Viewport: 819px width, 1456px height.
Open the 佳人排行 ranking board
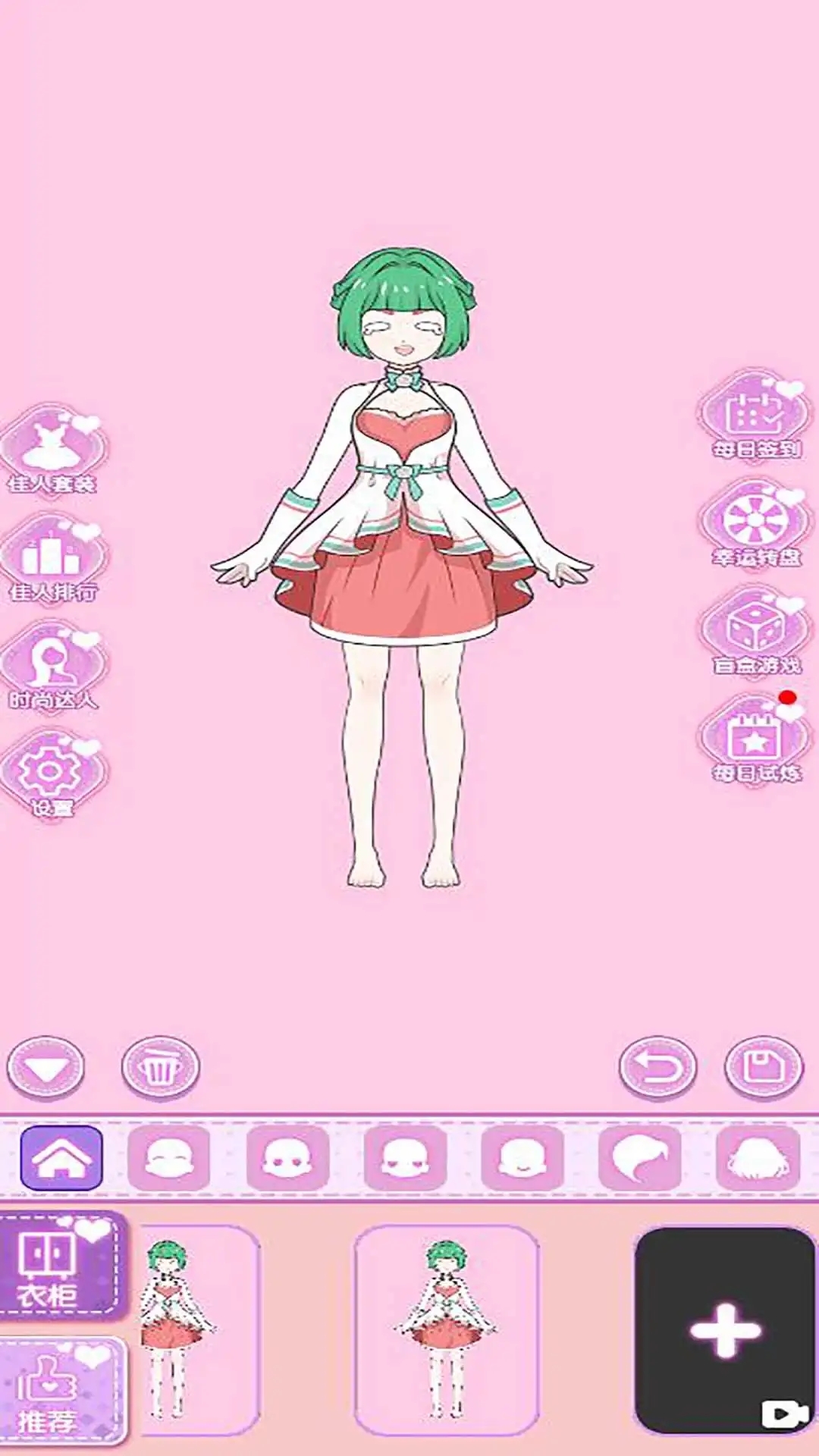53,561
